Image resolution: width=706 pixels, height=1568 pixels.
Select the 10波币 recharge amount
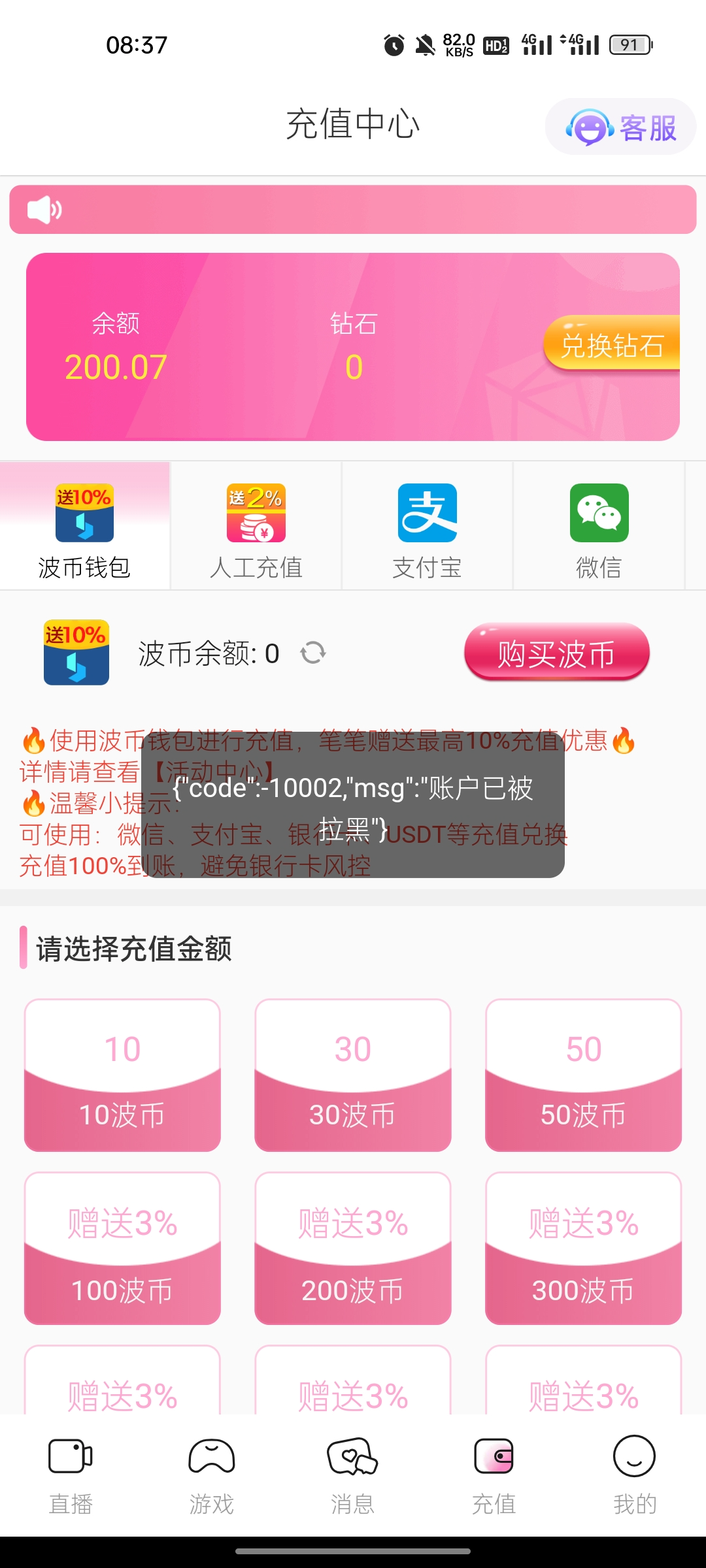point(122,1075)
